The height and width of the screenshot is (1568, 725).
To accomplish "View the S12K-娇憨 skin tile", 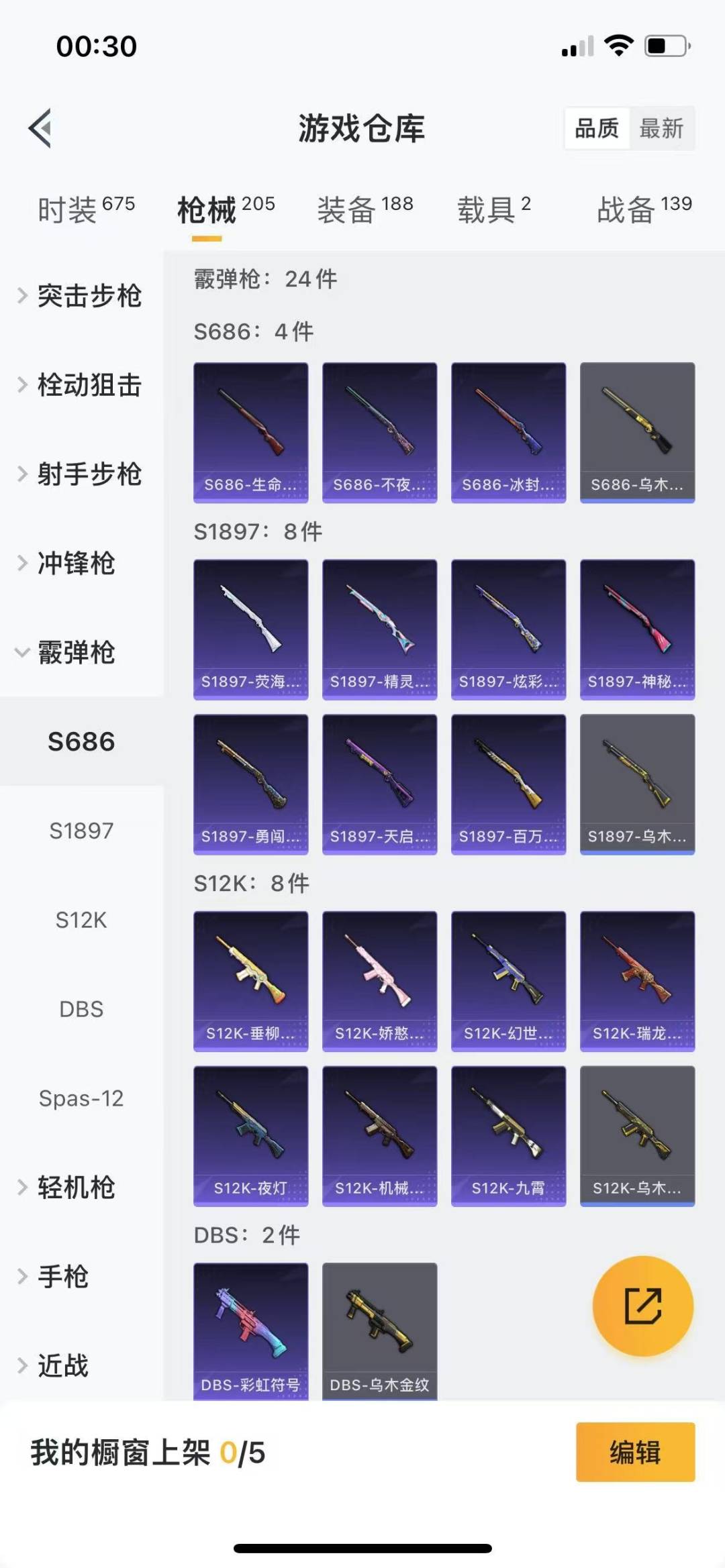I will (380, 982).
